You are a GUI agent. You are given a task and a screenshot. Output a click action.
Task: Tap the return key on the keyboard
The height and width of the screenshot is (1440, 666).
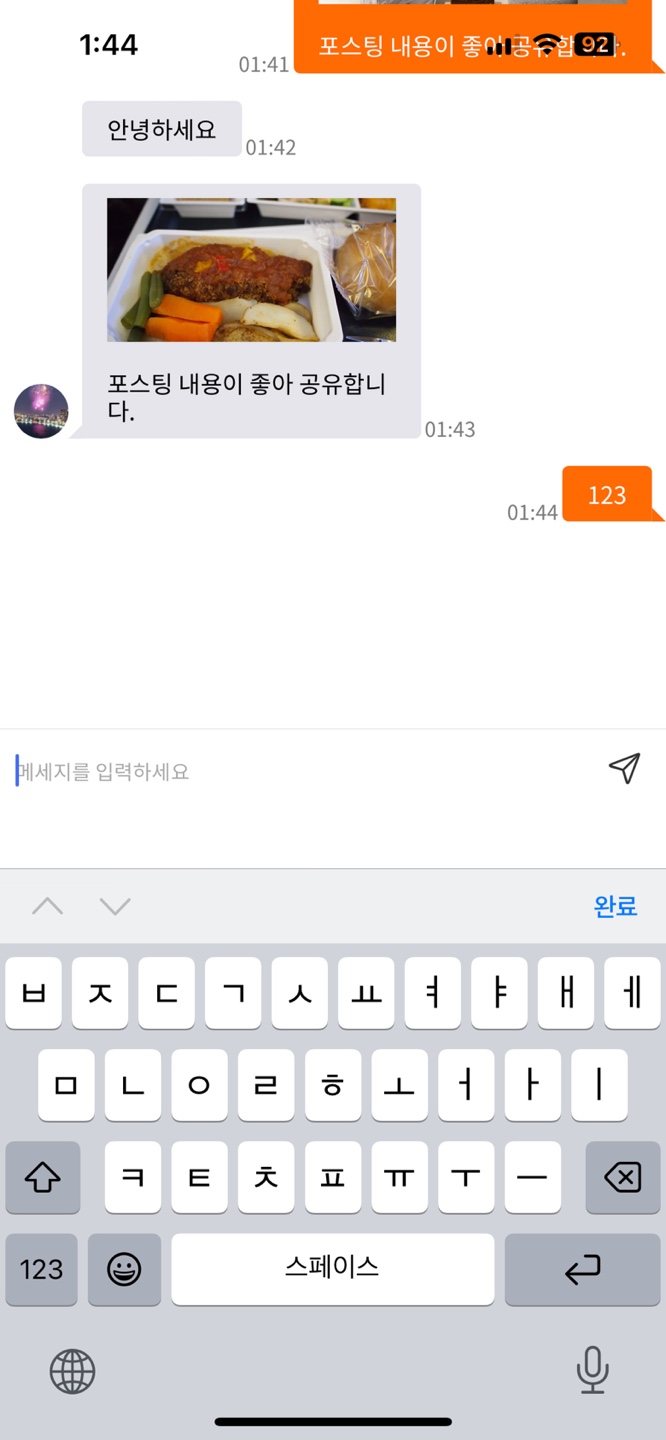point(582,1269)
